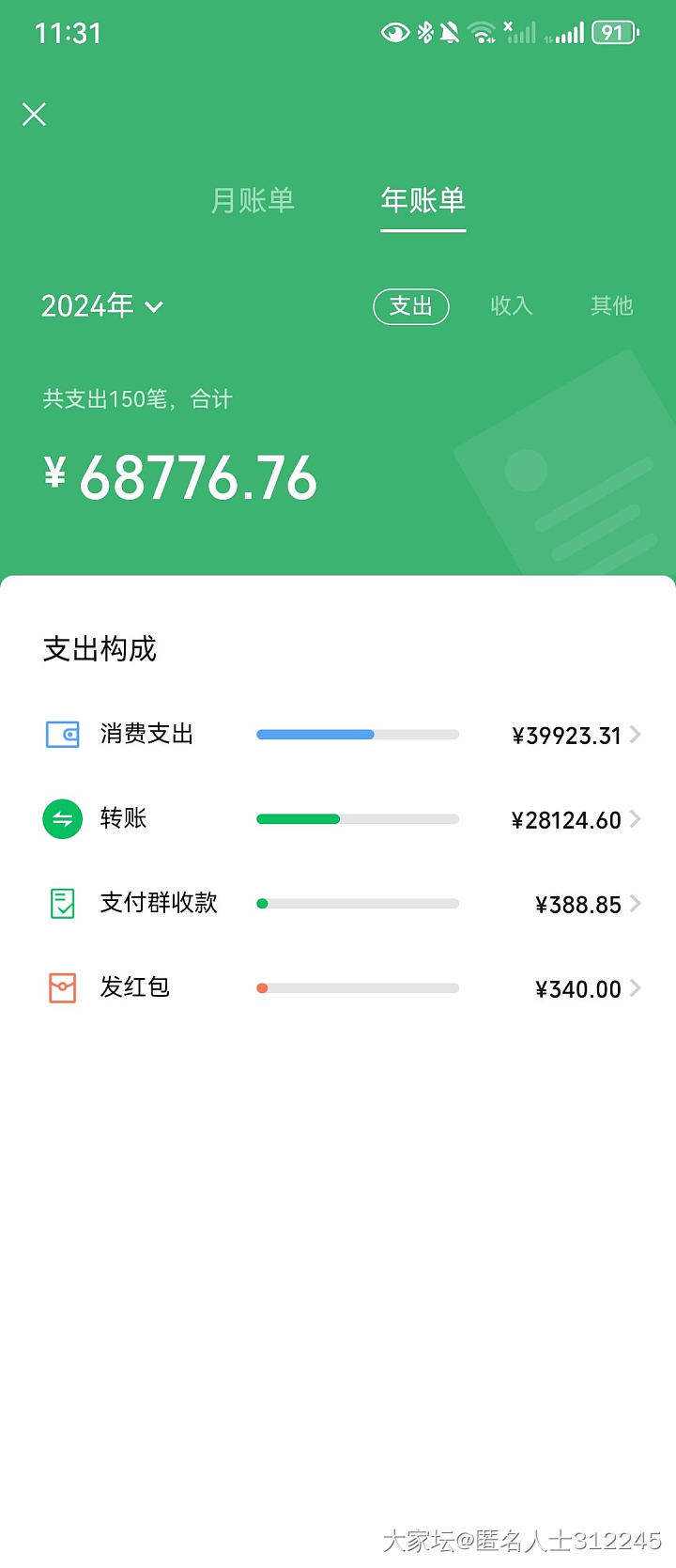This screenshot has height=1568, width=676.
Task: Switch to the 月账单 tab
Action: click(253, 200)
